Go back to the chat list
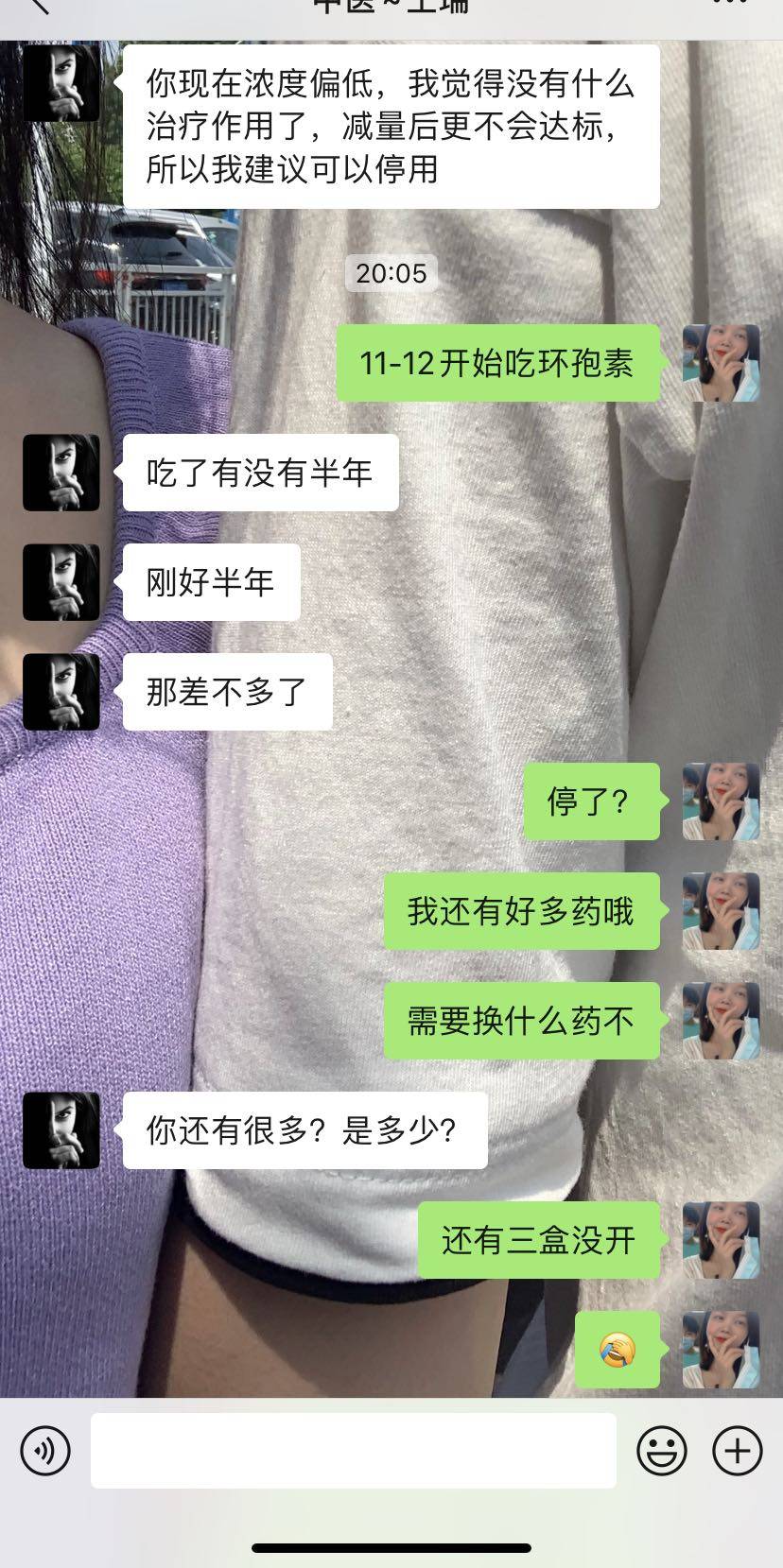The image size is (783, 1568). (x=38, y=6)
